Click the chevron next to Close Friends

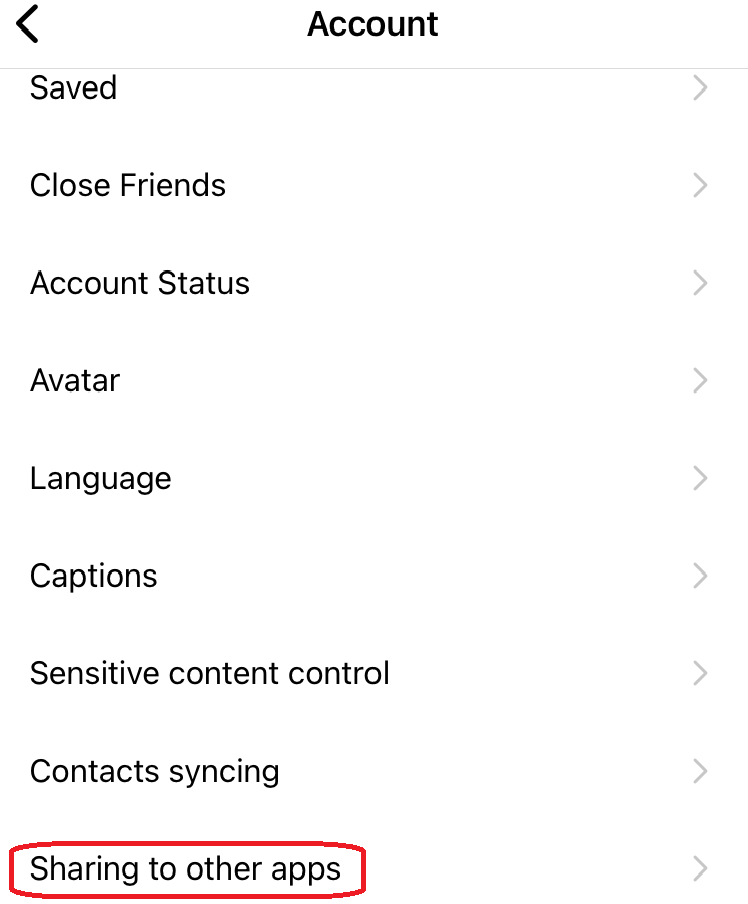click(x=701, y=185)
